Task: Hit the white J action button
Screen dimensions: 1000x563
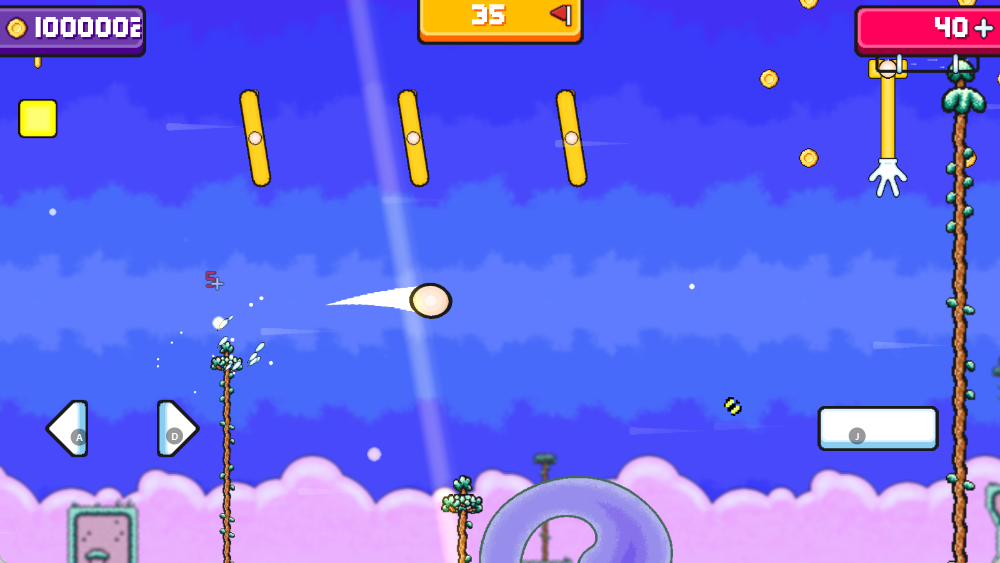Action: coord(877,428)
